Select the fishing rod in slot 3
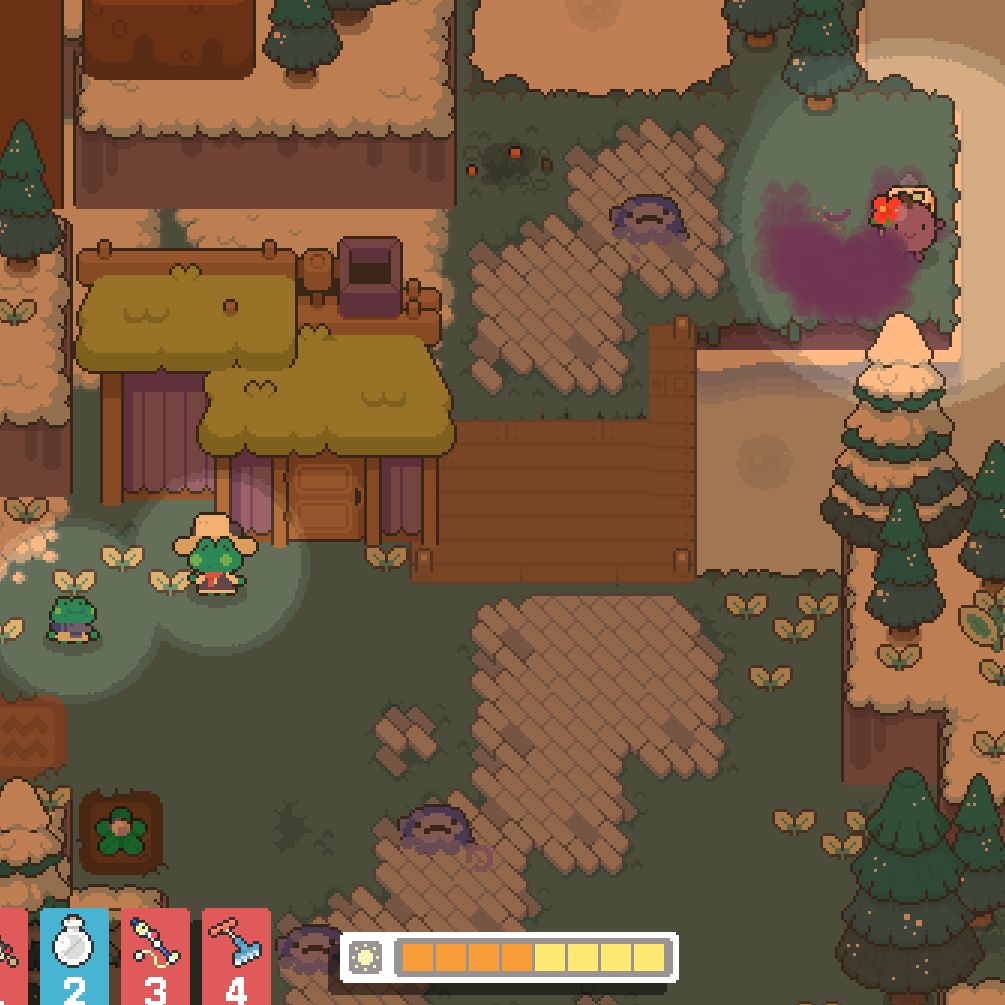1005x1005 pixels. (155, 955)
